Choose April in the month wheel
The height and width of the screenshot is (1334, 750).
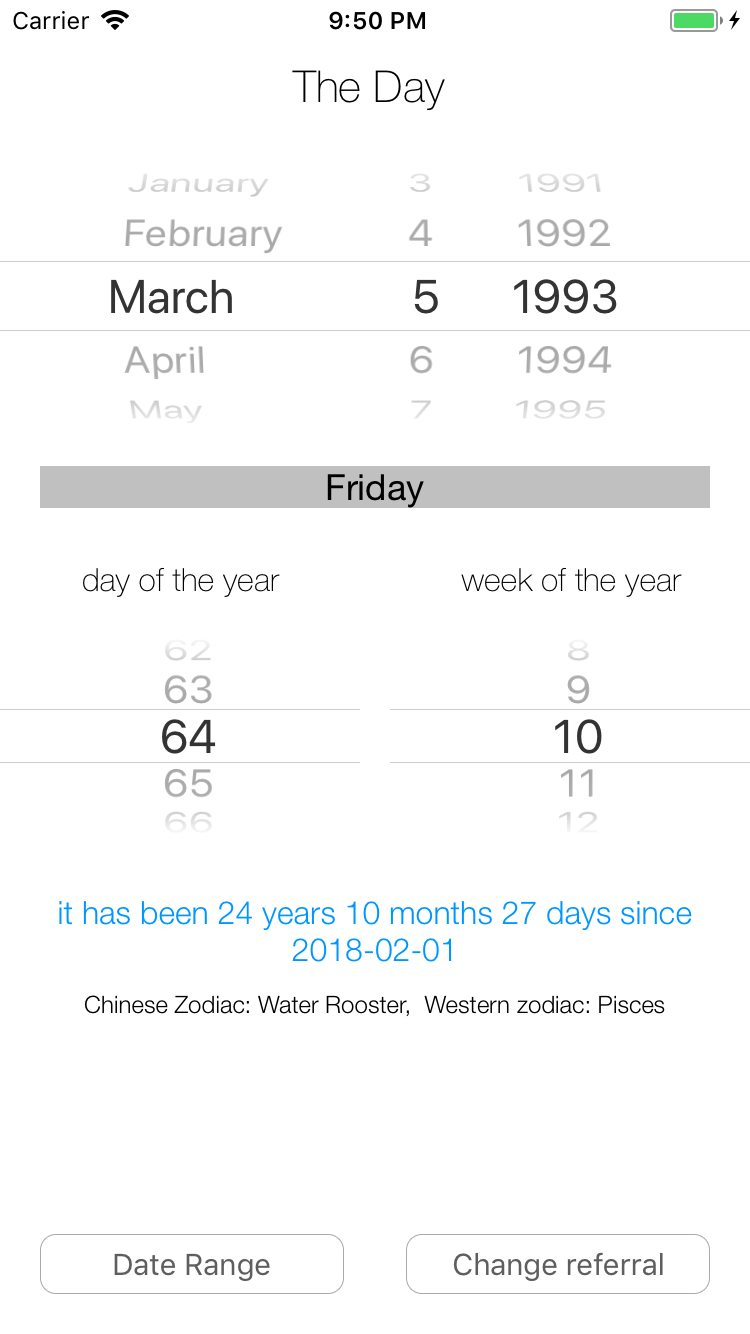165,360
